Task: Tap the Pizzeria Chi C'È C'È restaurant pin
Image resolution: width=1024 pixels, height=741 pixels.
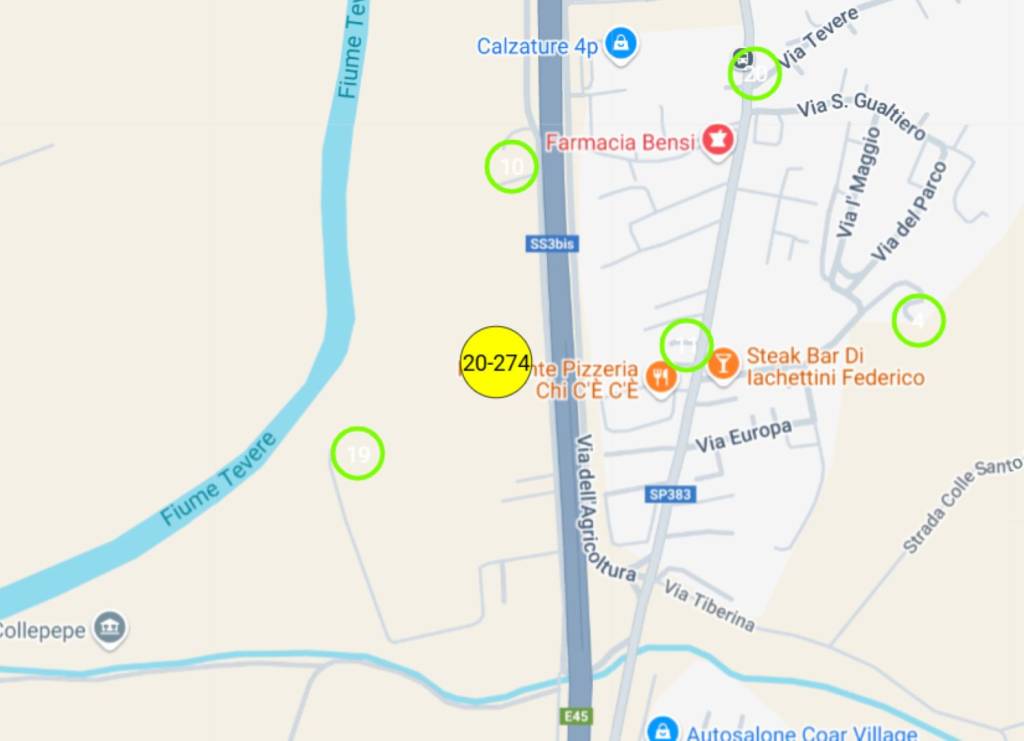Action: point(660,377)
